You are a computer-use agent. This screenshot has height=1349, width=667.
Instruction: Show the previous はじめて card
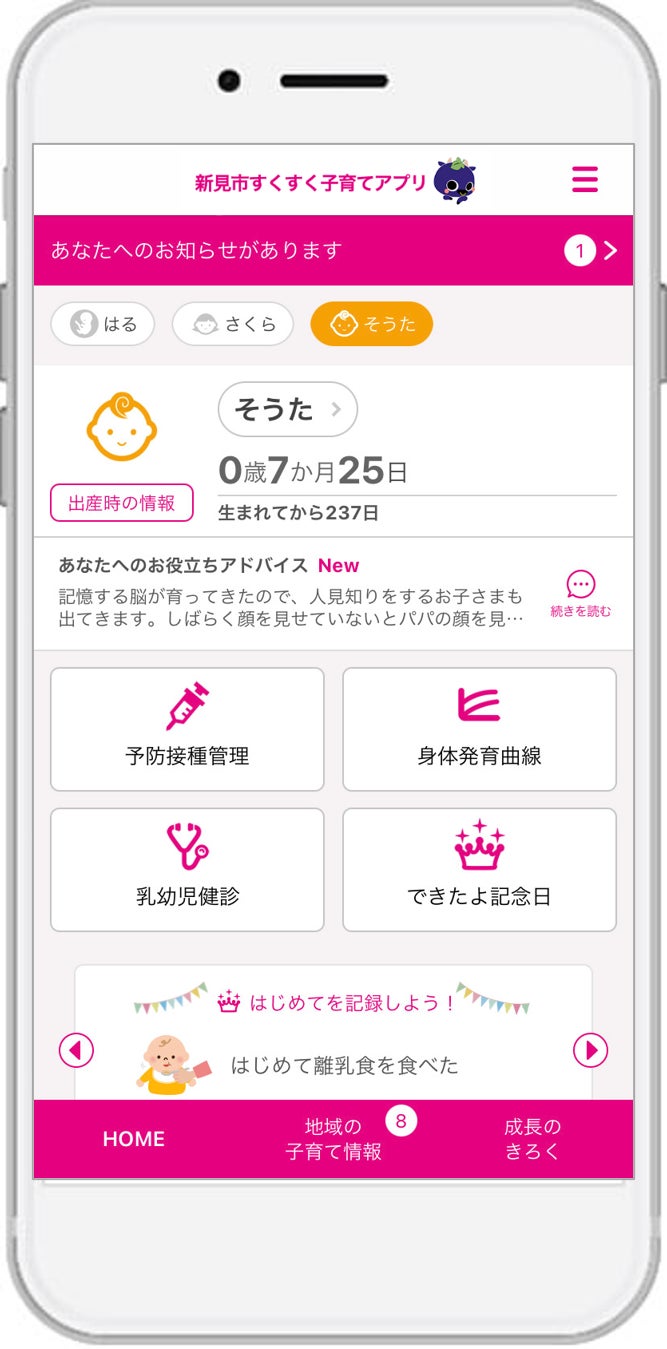(76, 1050)
